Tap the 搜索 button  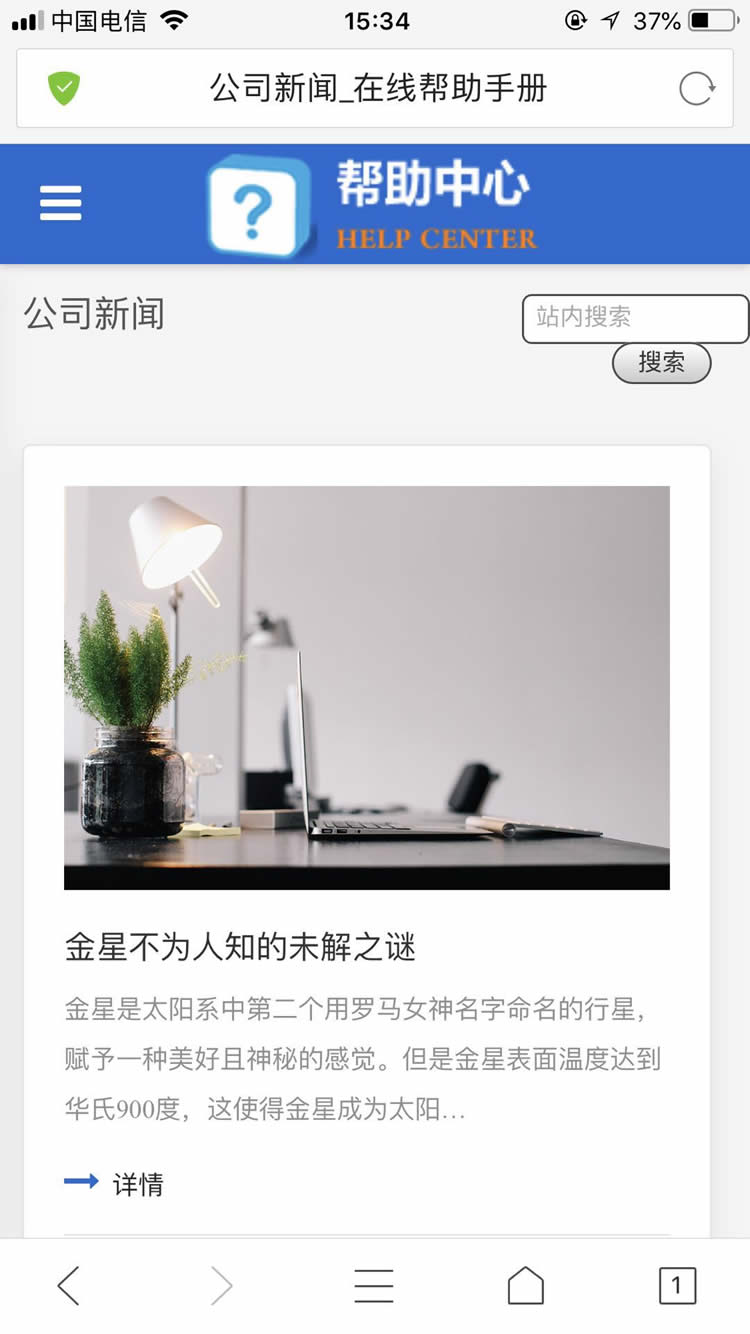661,363
